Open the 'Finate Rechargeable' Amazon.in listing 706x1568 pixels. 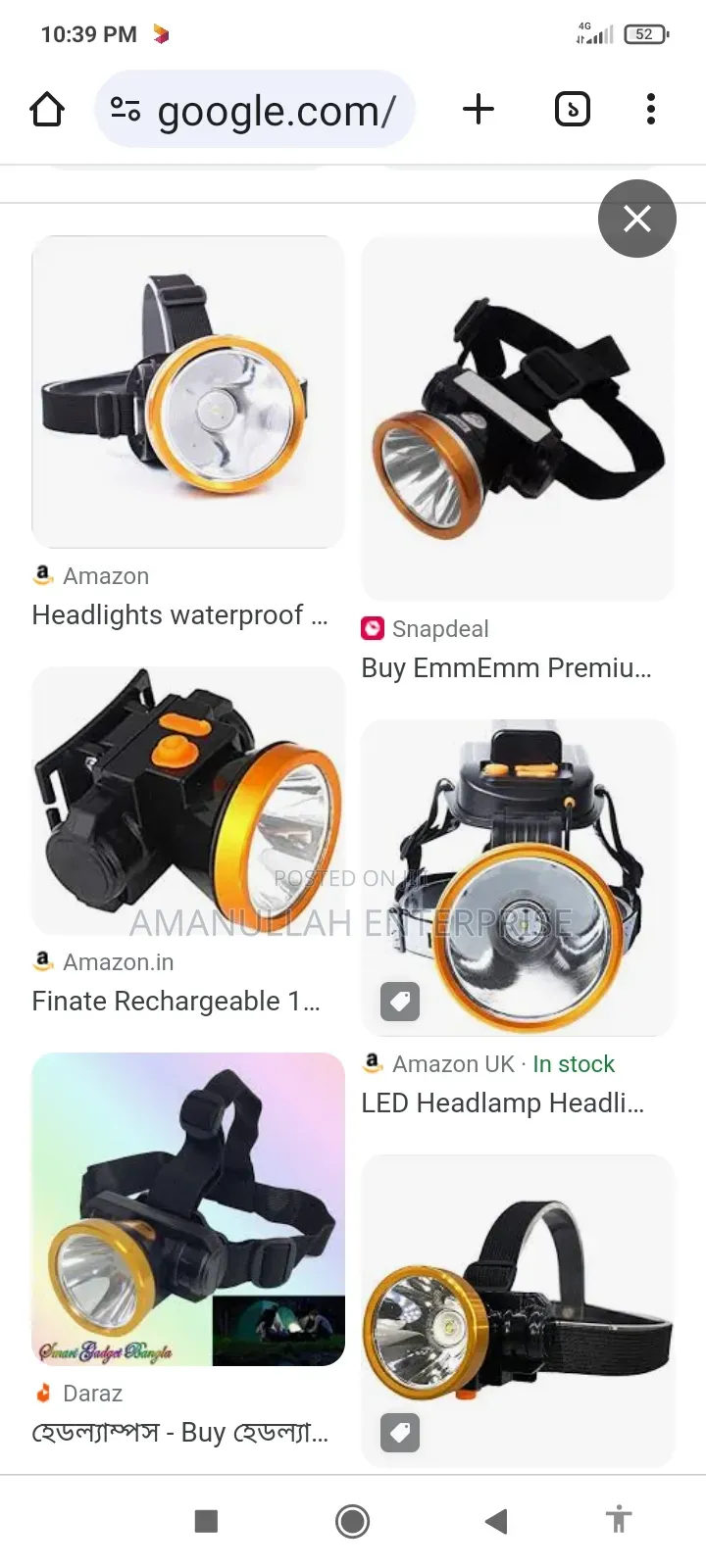tap(176, 1001)
